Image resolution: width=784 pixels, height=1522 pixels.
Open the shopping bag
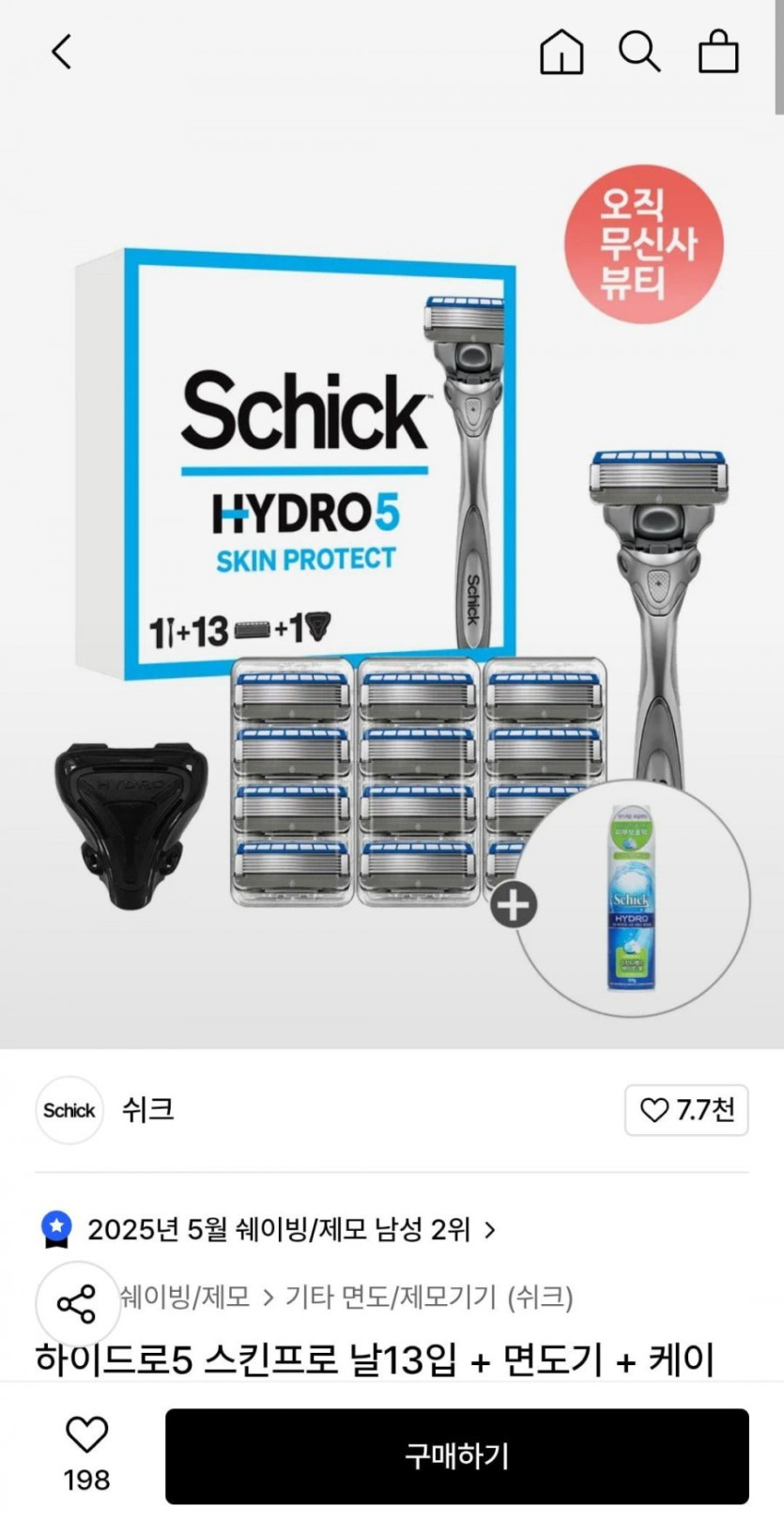pyautogui.click(x=718, y=52)
